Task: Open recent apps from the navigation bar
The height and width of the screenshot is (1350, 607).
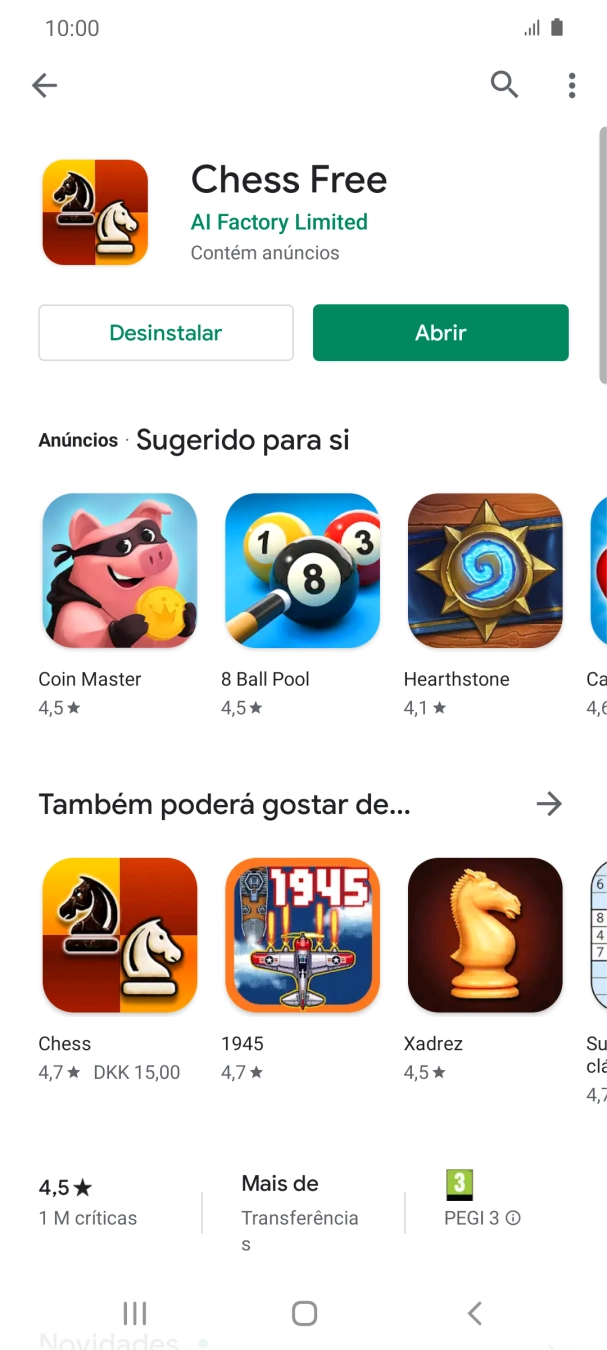Action: (134, 1313)
